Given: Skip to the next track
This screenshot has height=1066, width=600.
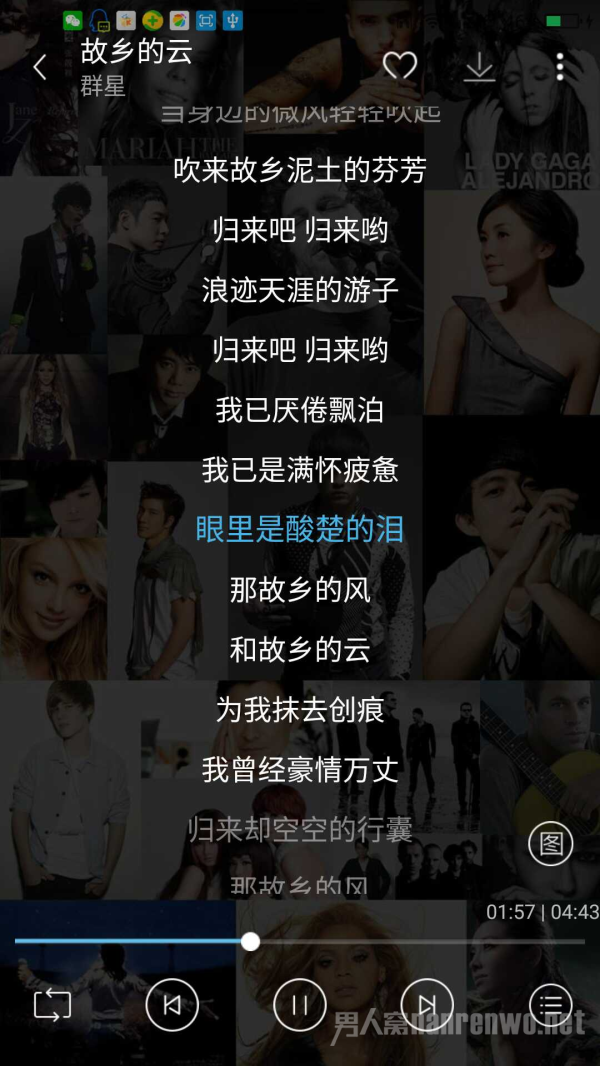Looking at the screenshot, I should tap(427, 1005).
